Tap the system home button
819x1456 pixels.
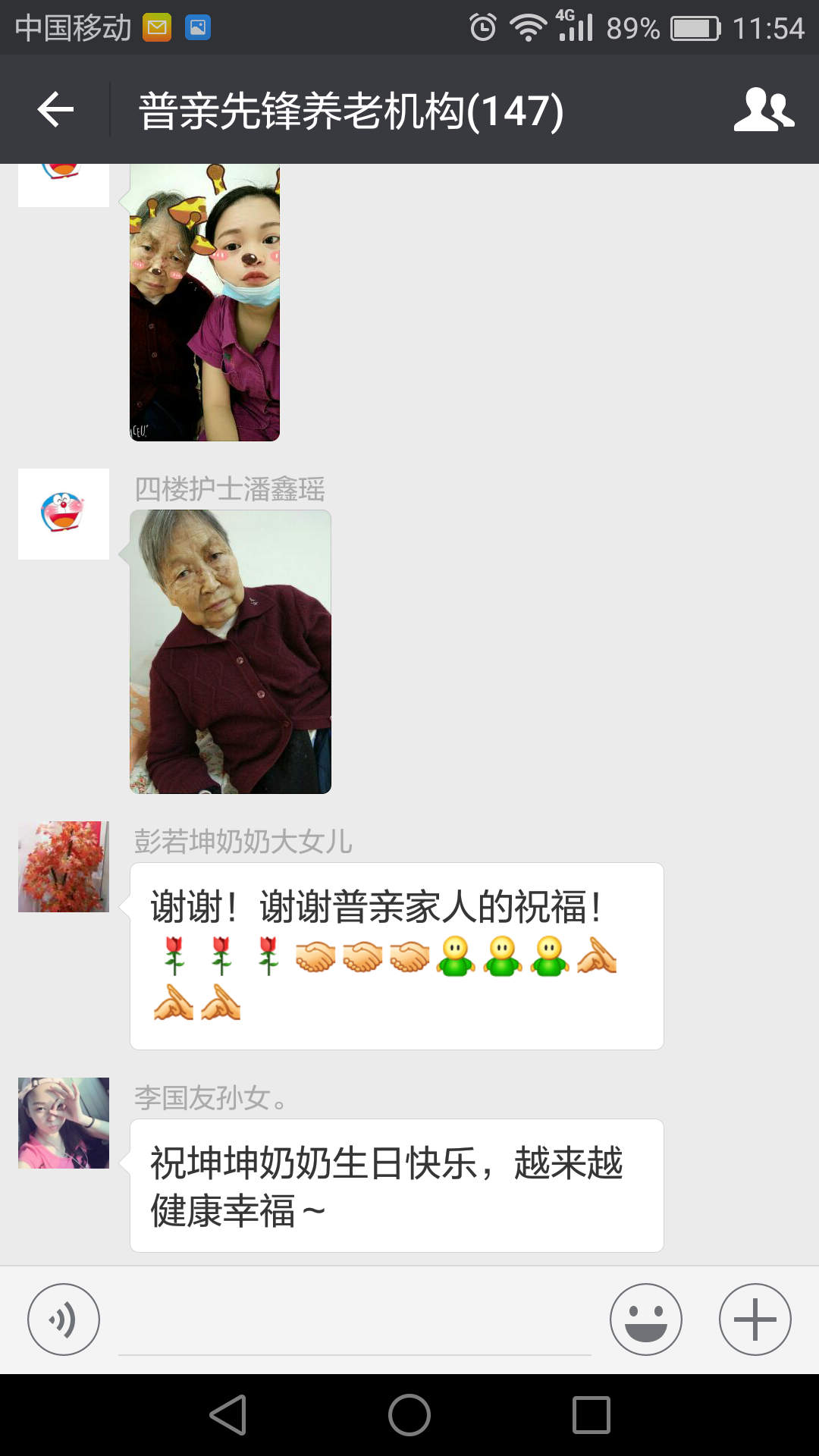pyautogui.click(x=409, y=1415)
